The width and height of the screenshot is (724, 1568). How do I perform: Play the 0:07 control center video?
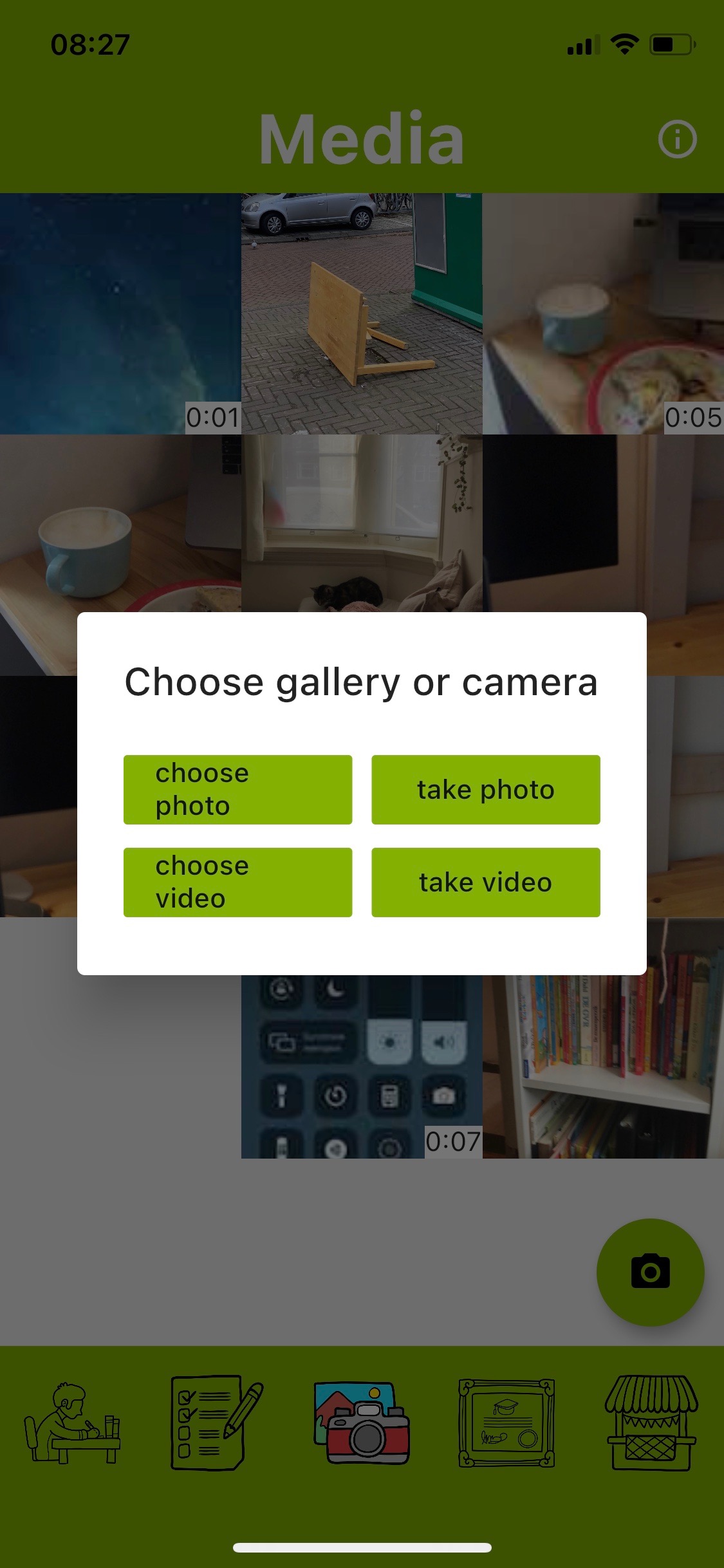(x=362, y=1069)
